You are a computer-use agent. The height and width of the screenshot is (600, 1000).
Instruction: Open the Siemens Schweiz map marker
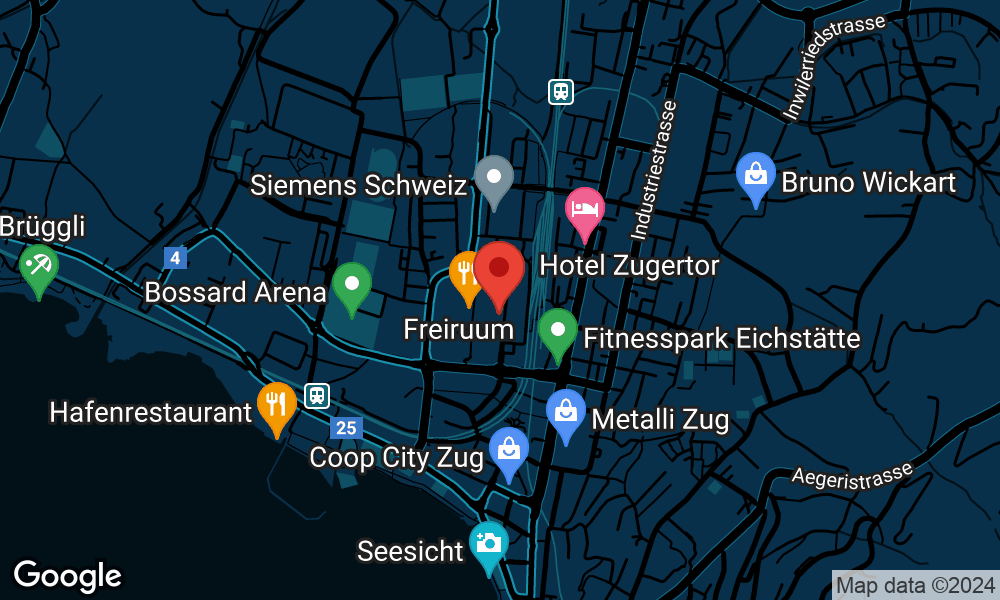[x=493, y=178]
